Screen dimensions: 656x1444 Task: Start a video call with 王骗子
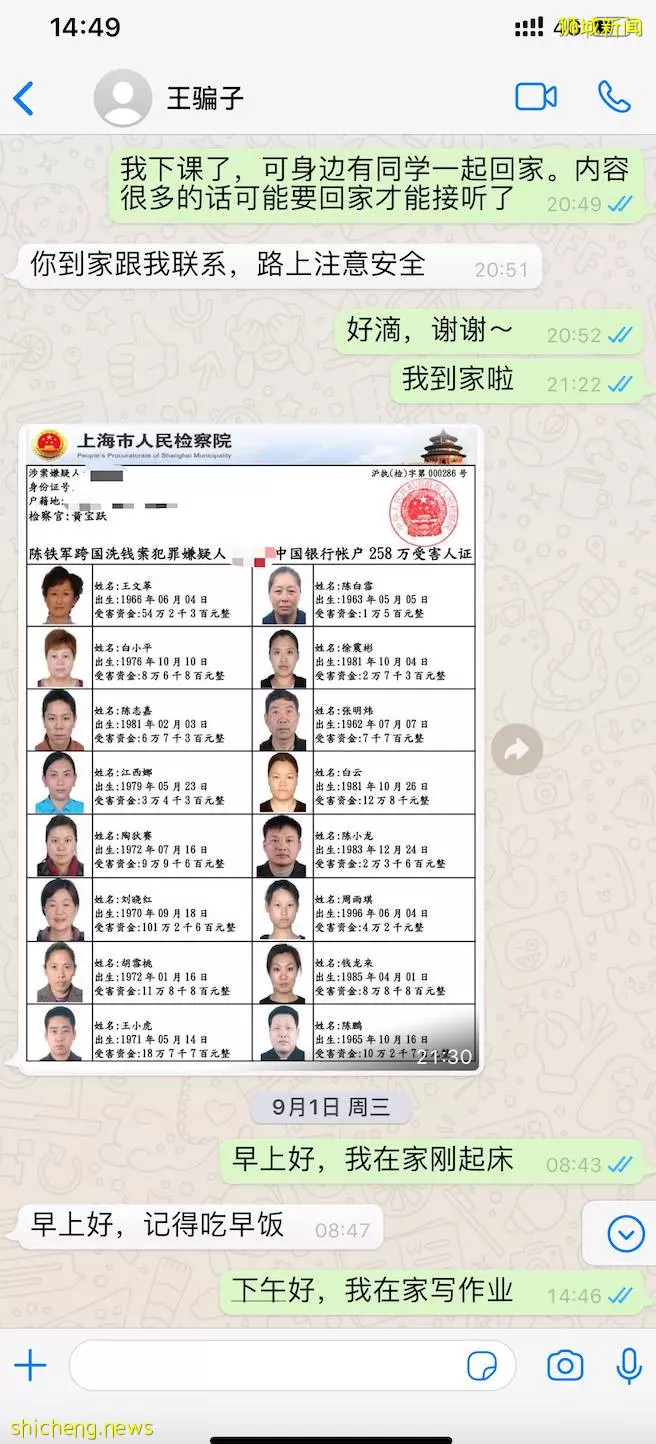coord(536,97)
